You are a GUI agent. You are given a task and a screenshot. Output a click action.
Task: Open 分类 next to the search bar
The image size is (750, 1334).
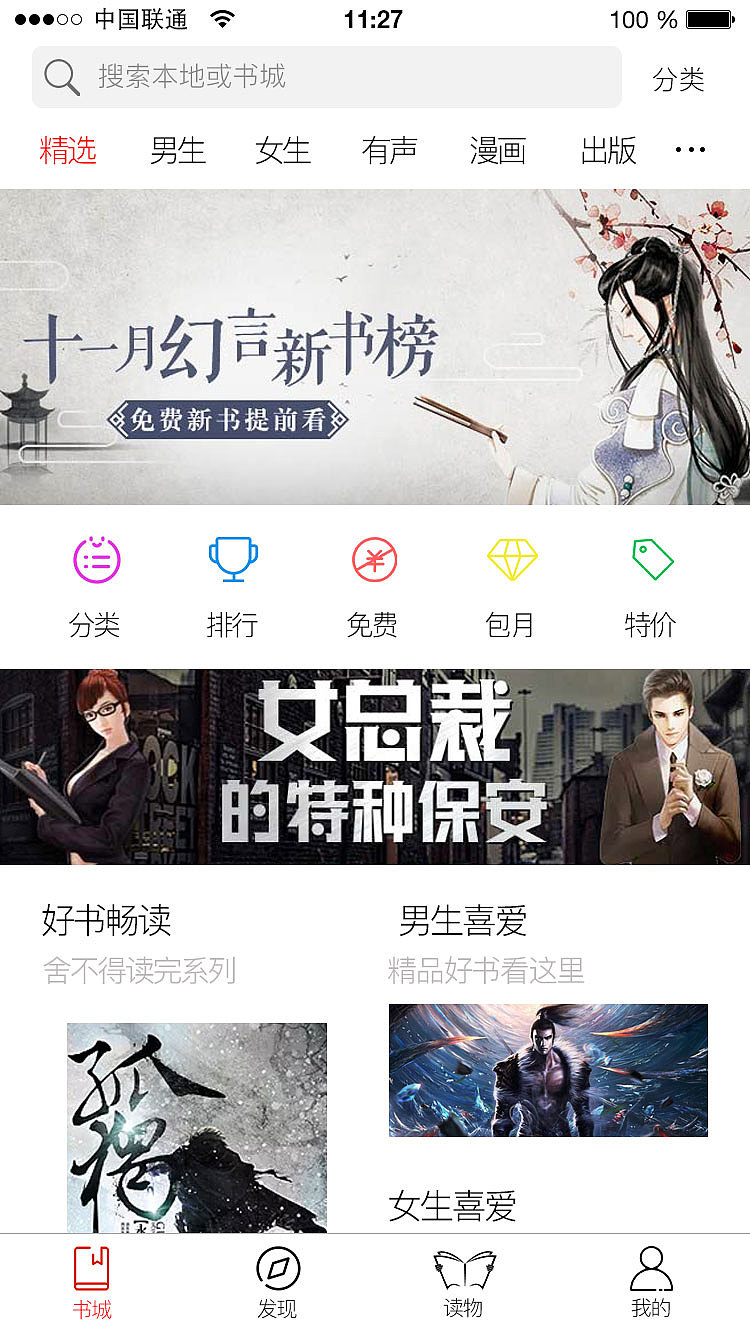point(681,80)
